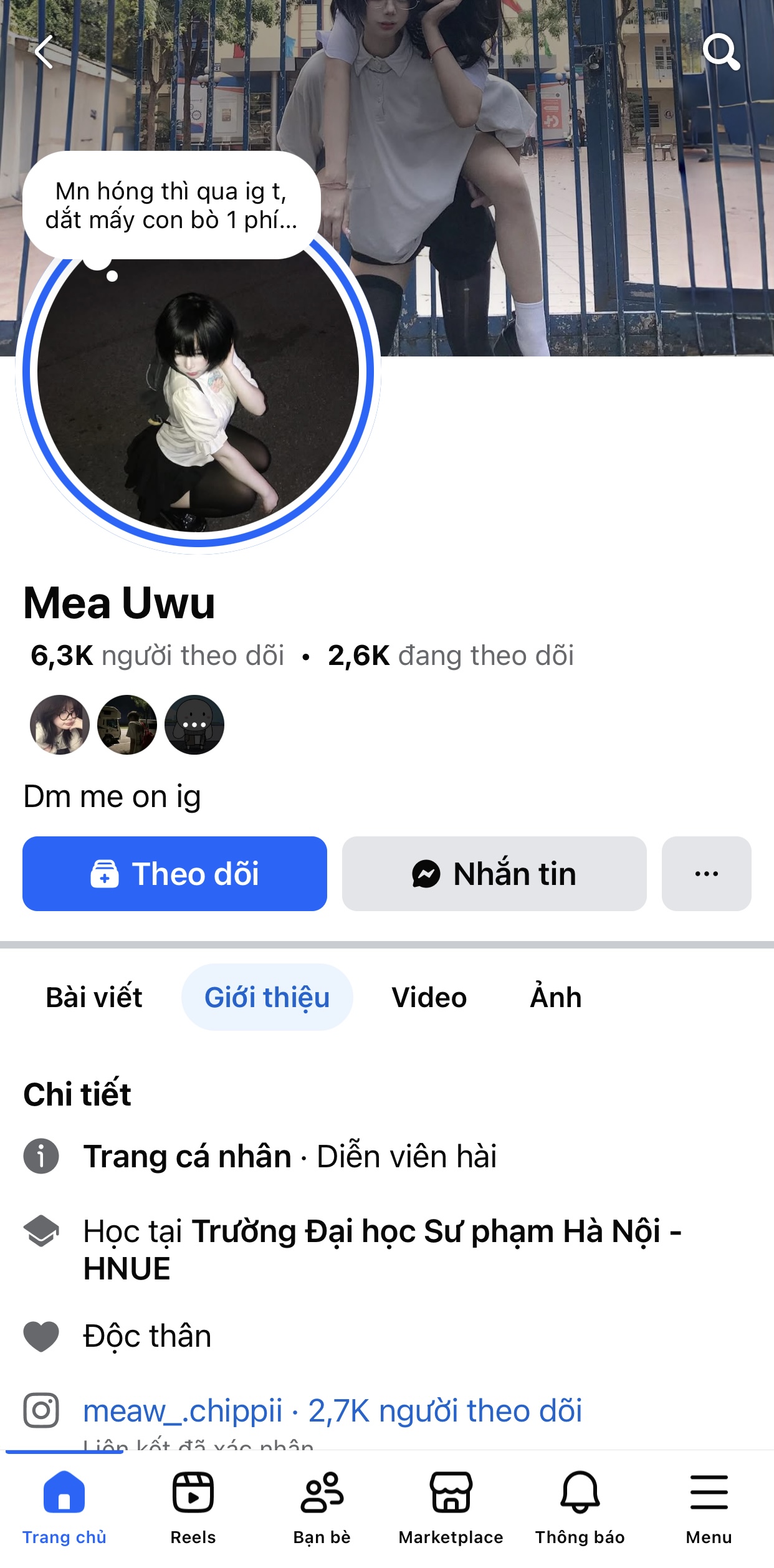Open the note bubble above the avatar

click(x=171, y=205)
